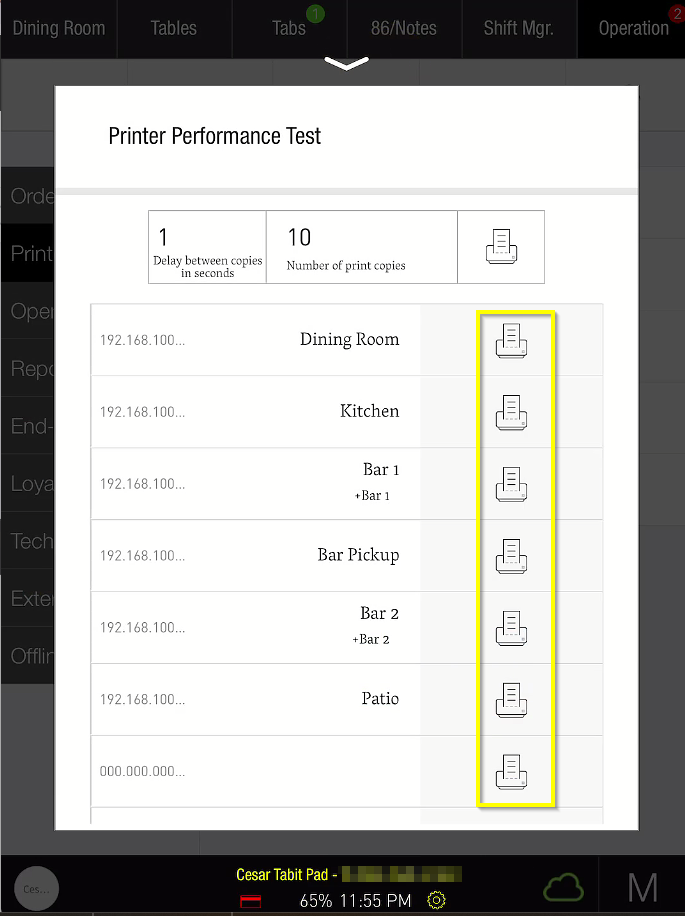This screenshot has height=916, width=685.
Task: Collapse the panel with the down chevron
Action: pos(346,65)
